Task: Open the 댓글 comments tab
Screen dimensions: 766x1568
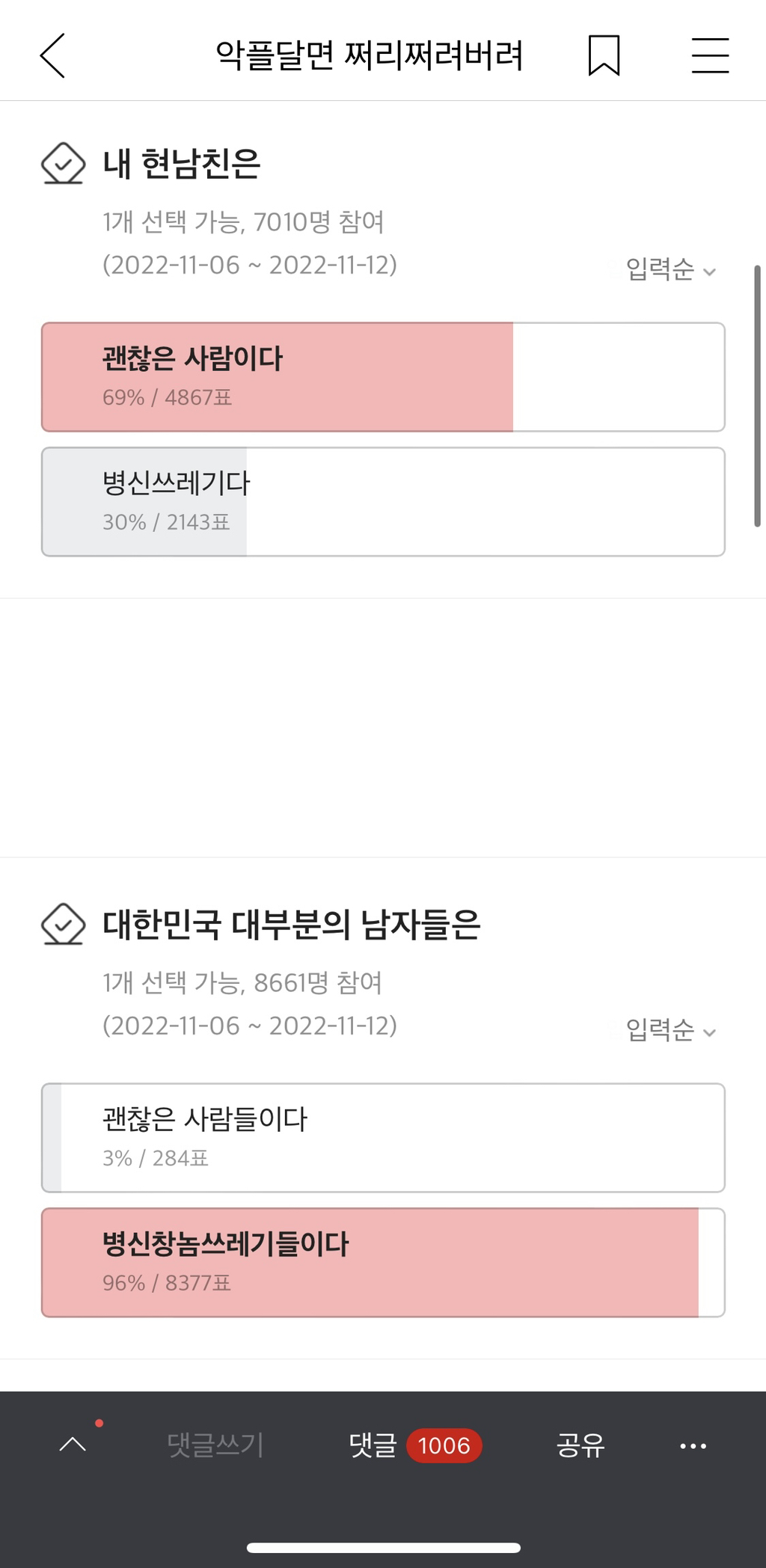Action: (x=373, y=1445)
